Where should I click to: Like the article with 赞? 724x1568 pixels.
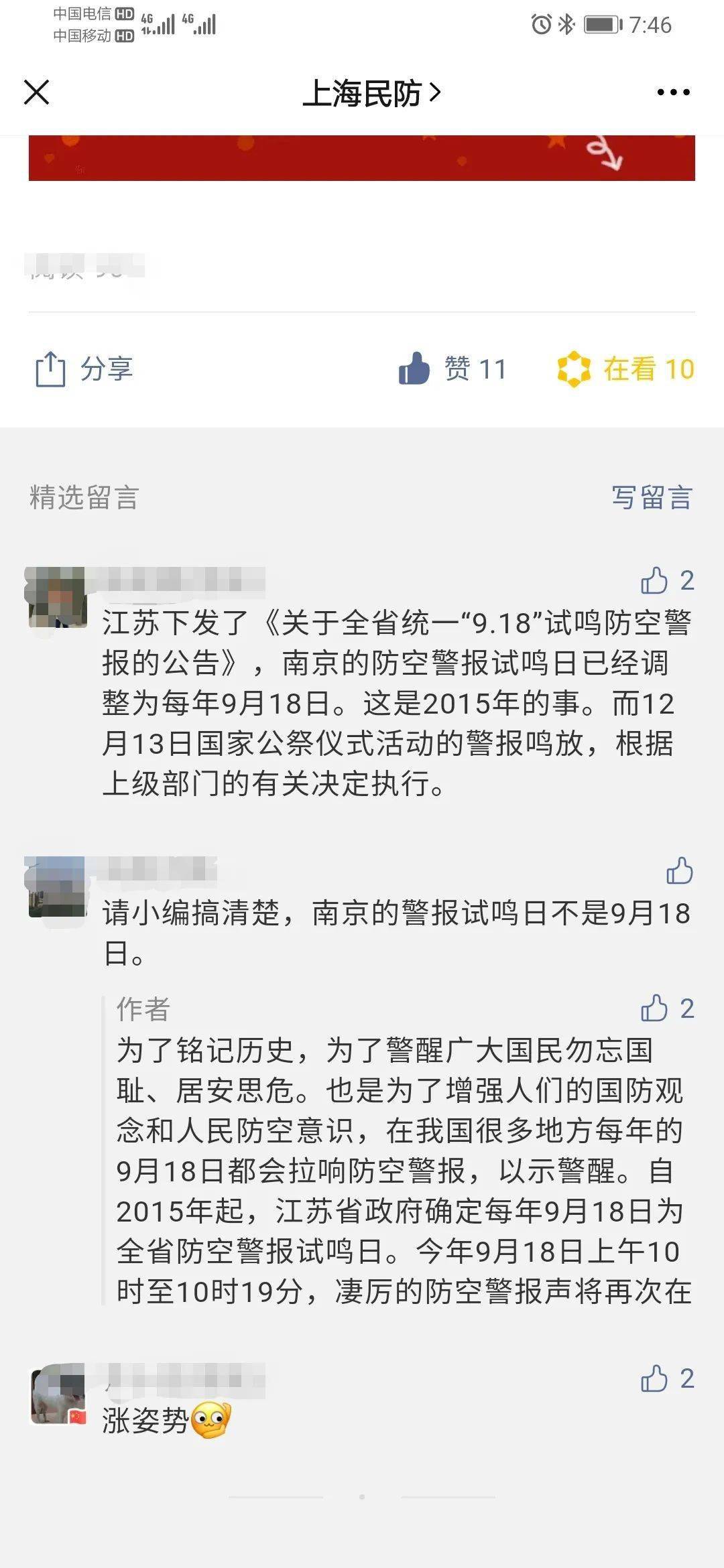[x=452, y=369]
